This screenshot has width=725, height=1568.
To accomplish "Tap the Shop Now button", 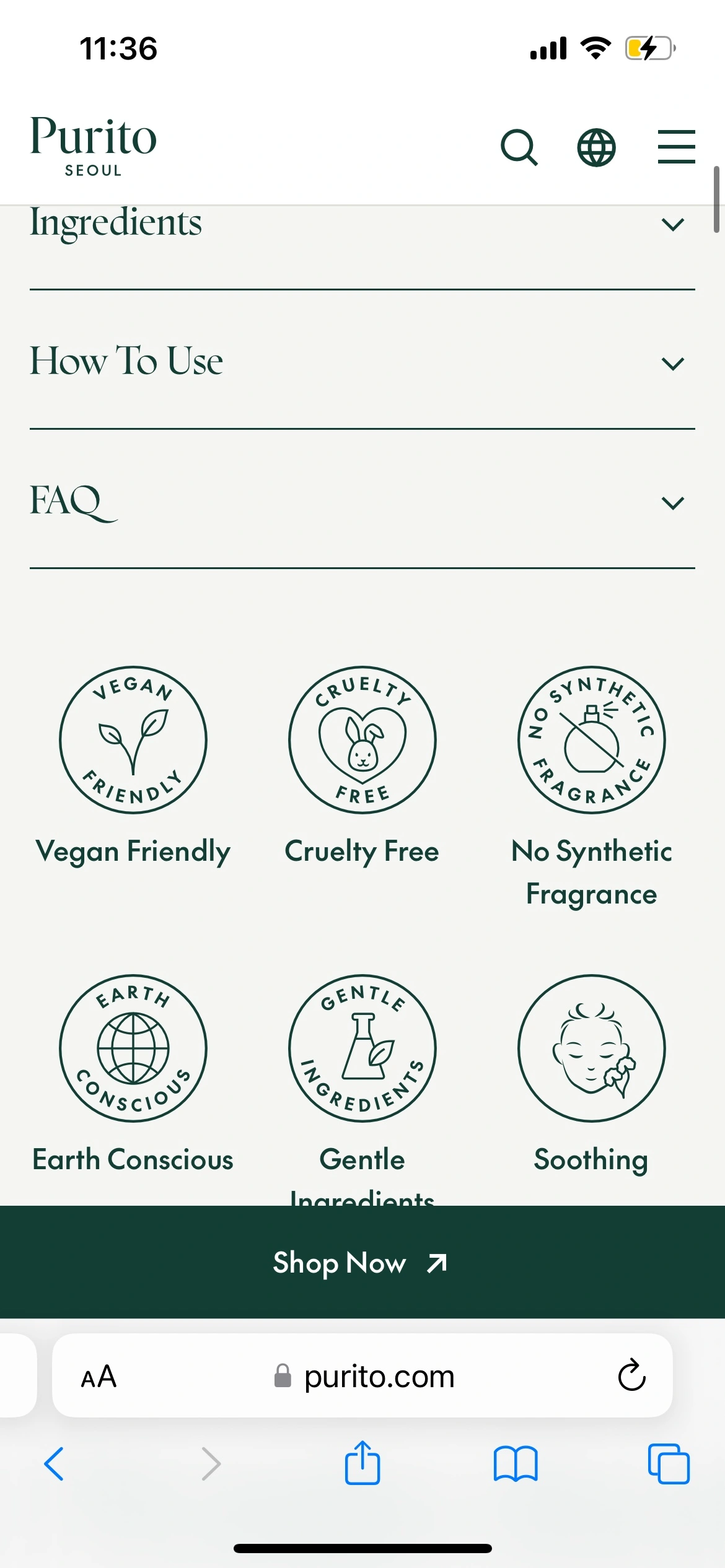I will pyautogui.click(x=362, y=1262).
